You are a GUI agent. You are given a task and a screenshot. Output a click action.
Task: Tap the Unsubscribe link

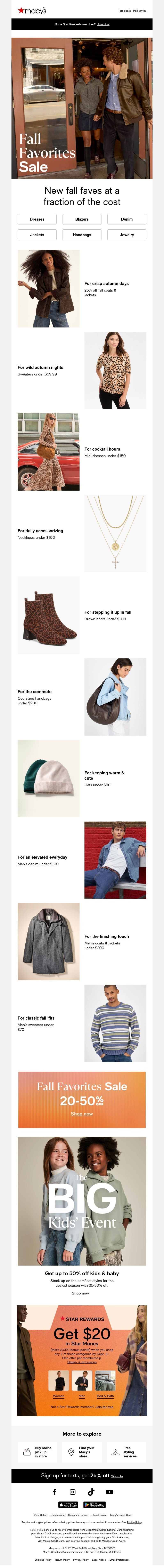click(58, 1515)
